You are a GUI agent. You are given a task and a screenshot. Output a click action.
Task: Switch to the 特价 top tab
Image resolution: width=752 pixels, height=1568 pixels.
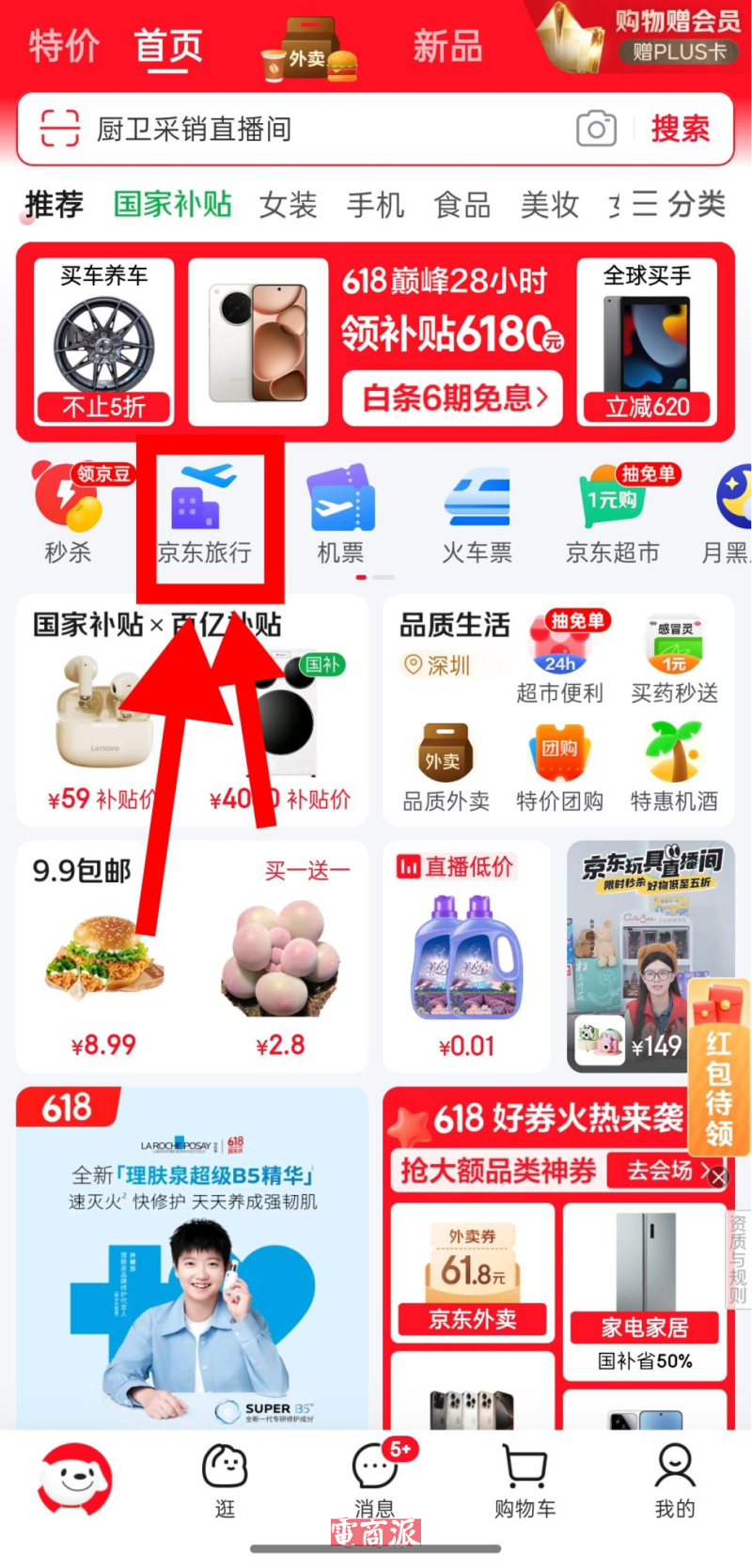(63, 45)
